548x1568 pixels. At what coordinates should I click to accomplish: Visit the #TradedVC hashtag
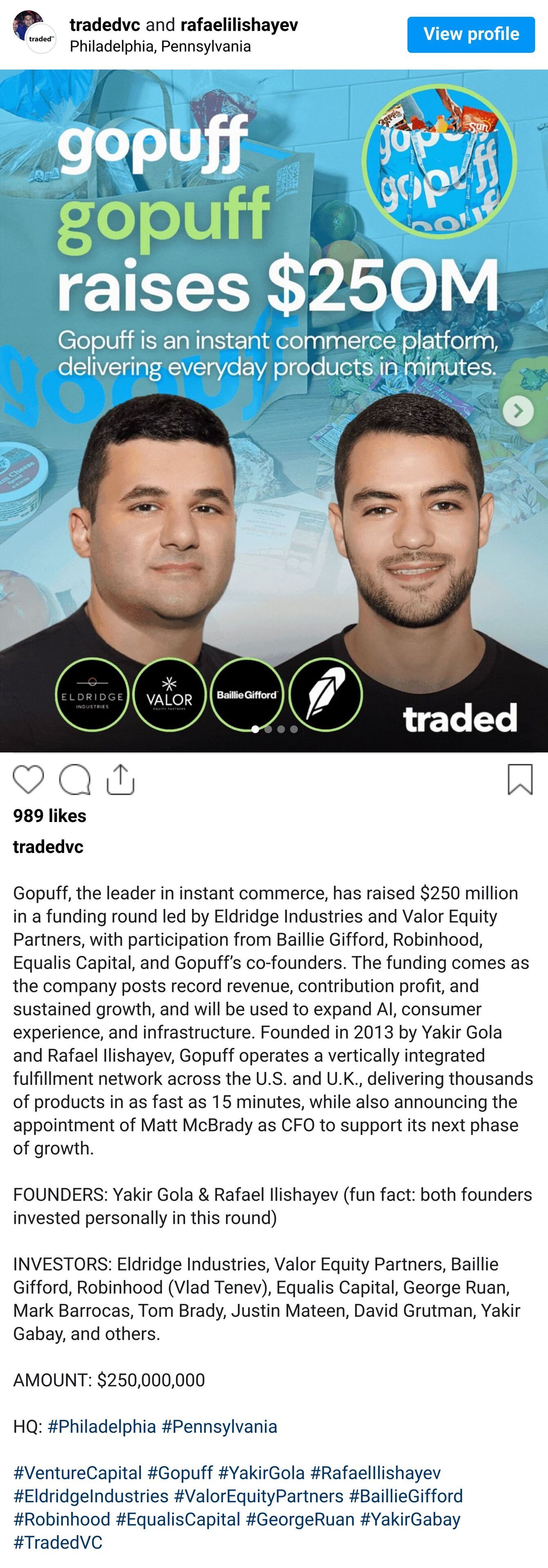[x=58, y=1542]
